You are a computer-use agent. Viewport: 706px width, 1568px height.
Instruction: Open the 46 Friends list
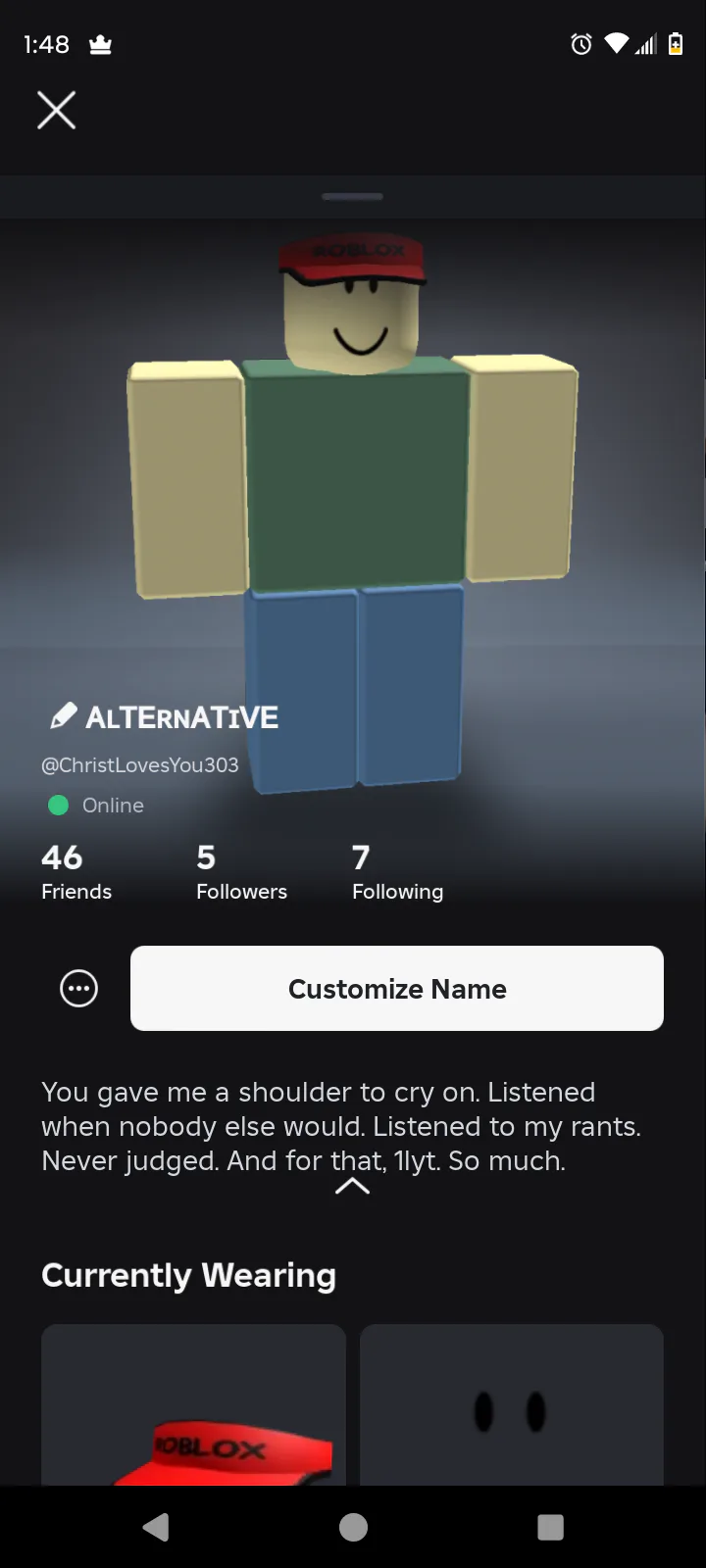[x=76, y=872]
